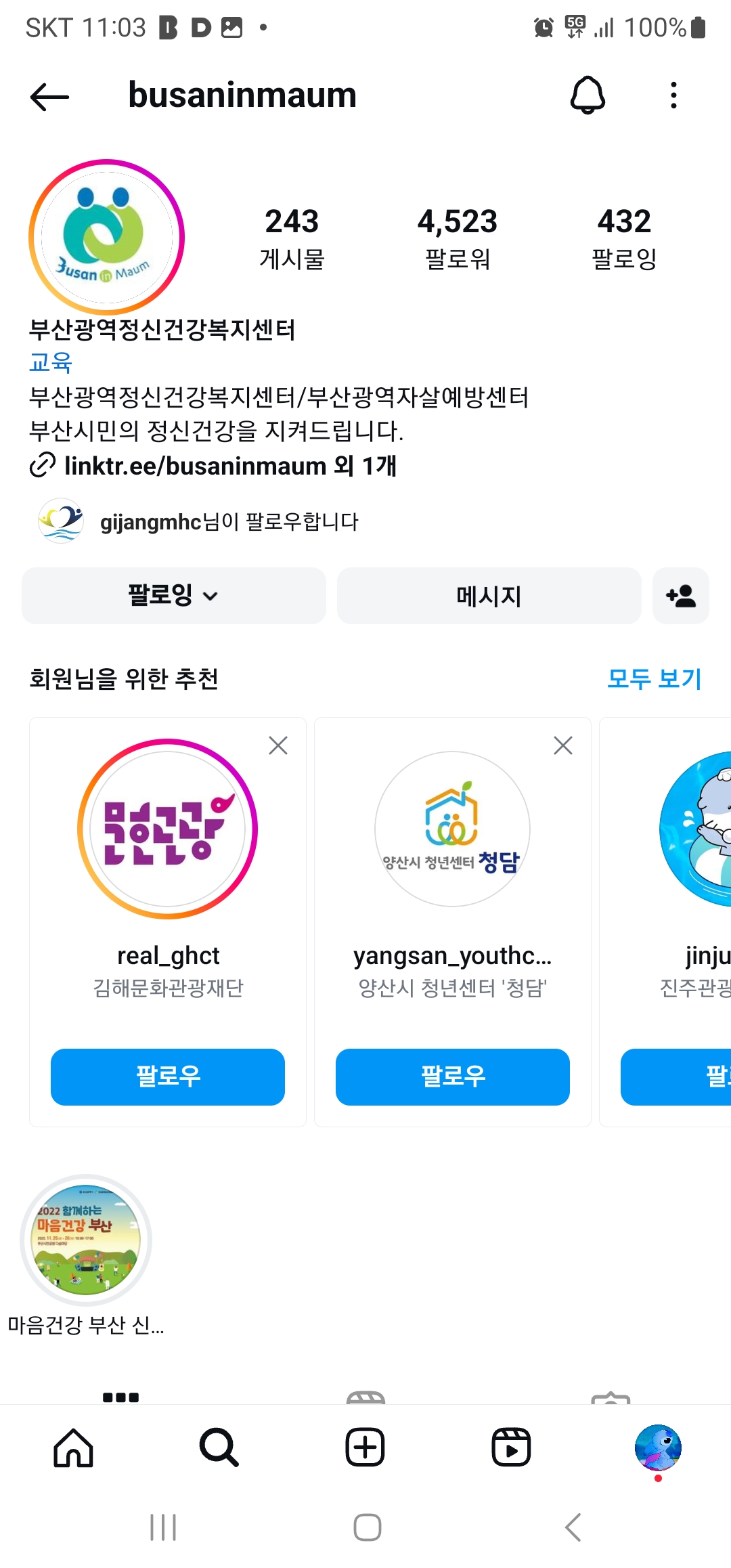Screen dimensions: 731x1568
Task: Send a message with 메시지 button
Action: (489, 596)
